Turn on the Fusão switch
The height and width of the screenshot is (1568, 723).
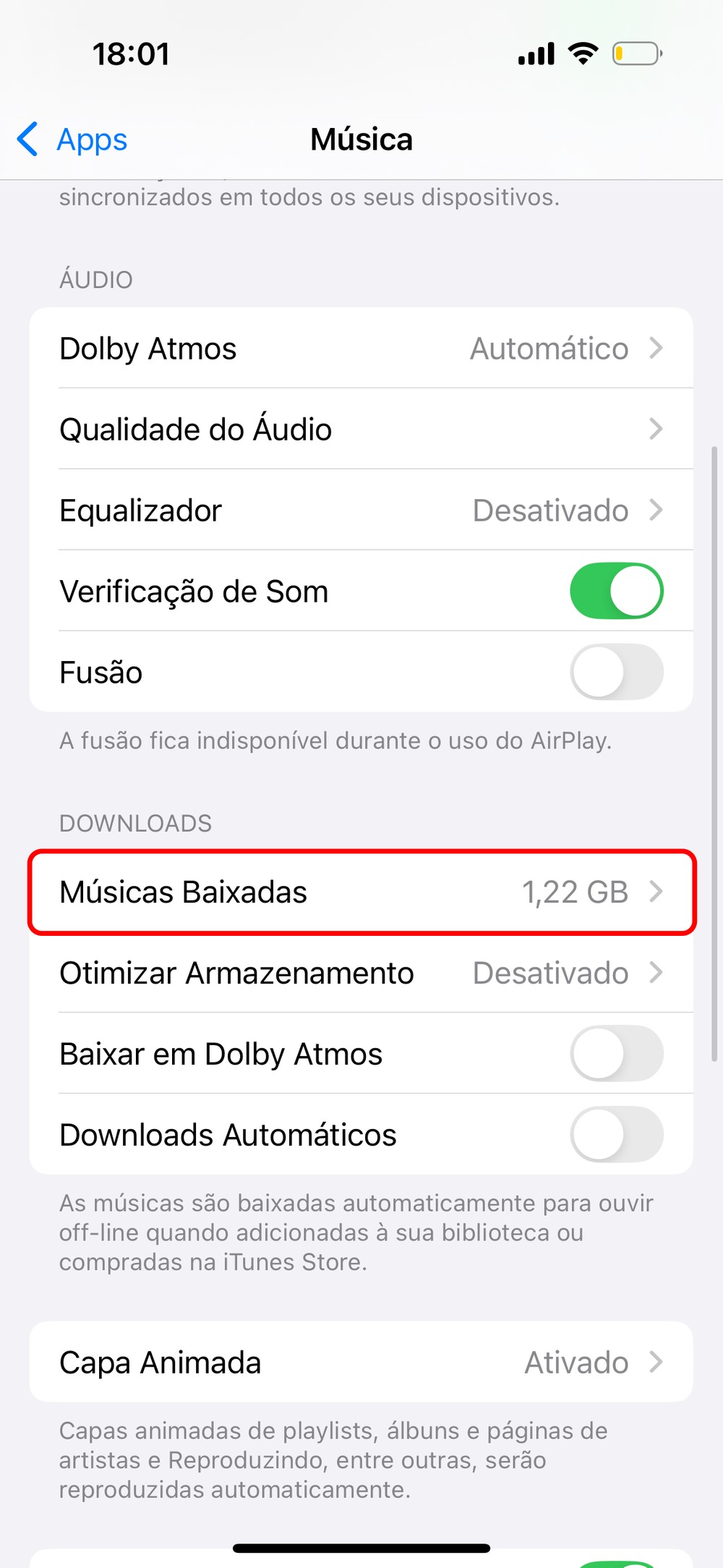[616, 673]
